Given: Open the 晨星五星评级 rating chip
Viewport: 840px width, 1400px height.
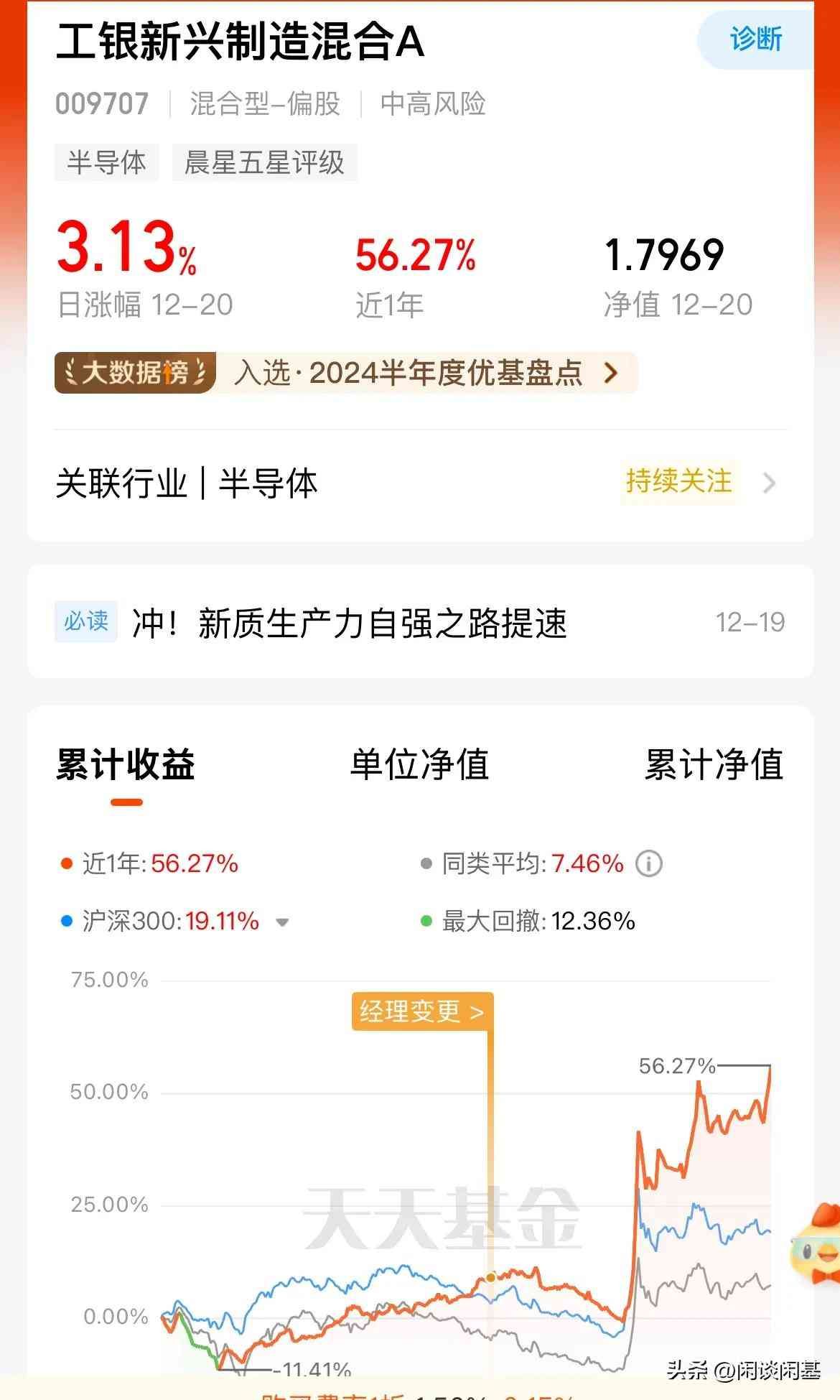Looking at the screenshot, I should click(x=264, y=162).
